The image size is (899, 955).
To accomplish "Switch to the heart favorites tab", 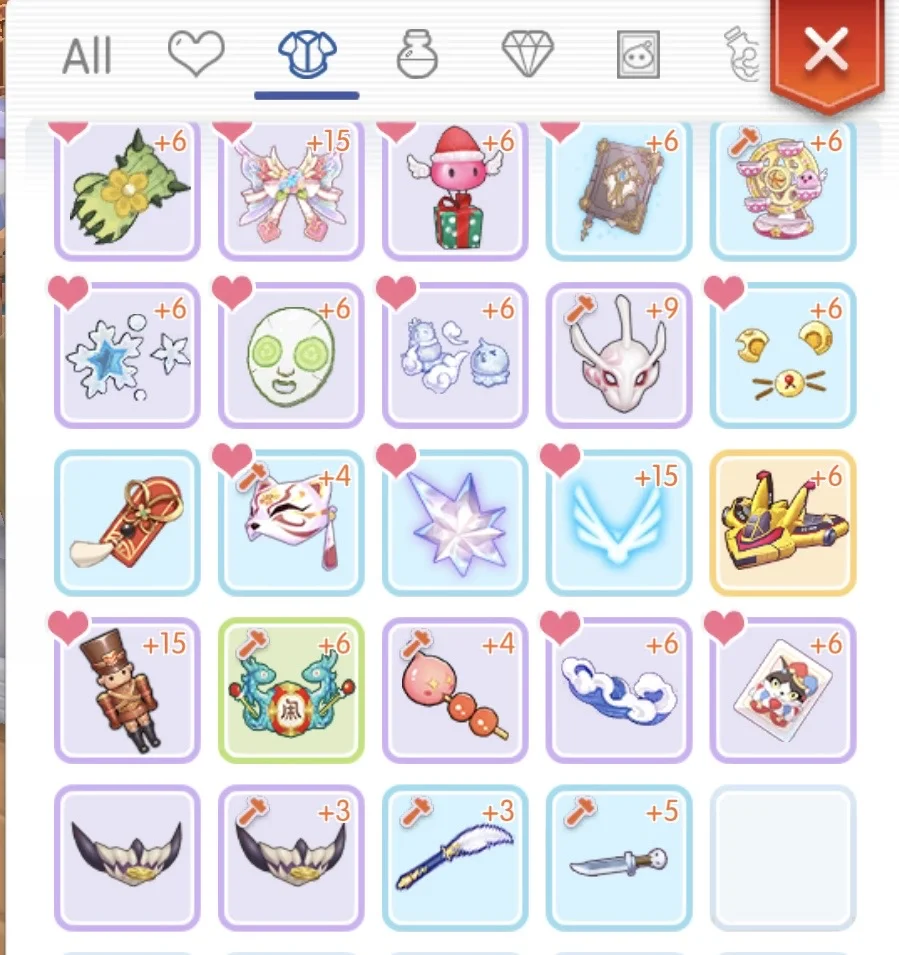I will click(x=196, y=54).
